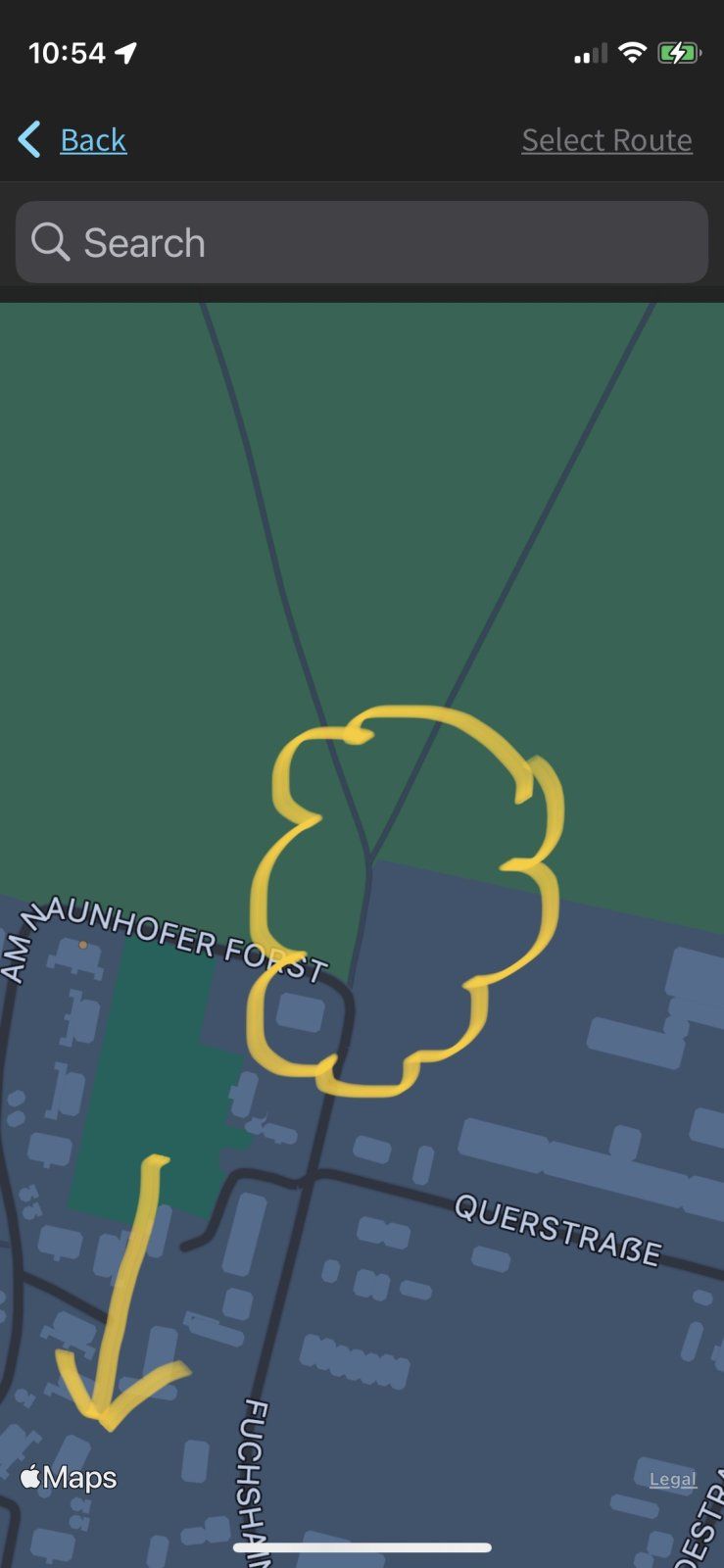Open the Legal link on the map
The image size is (724, 1568).
tap(672, 1479)
